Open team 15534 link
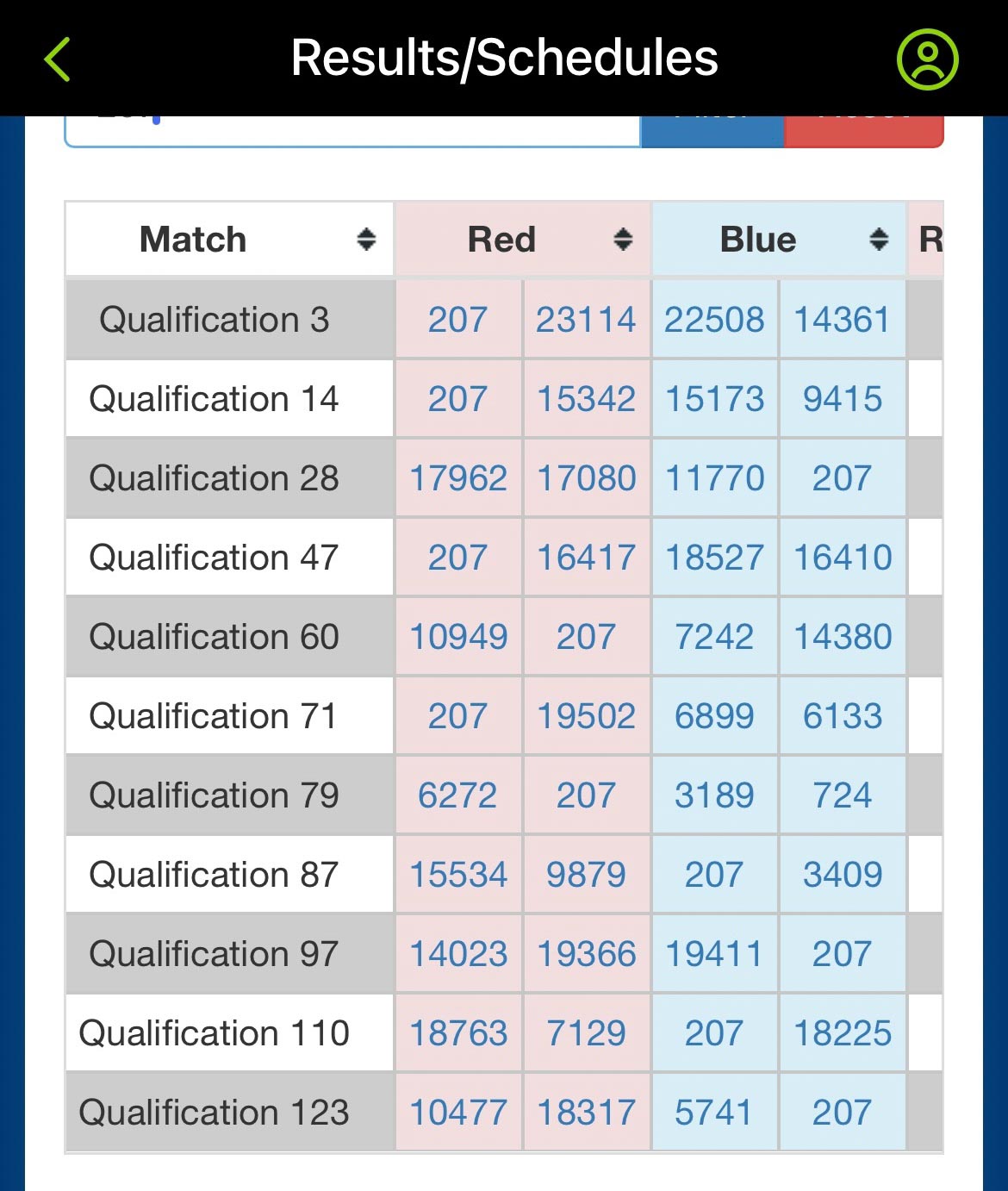The image size is (1008, 1191). pyautogui.click(x=458, y=875)
